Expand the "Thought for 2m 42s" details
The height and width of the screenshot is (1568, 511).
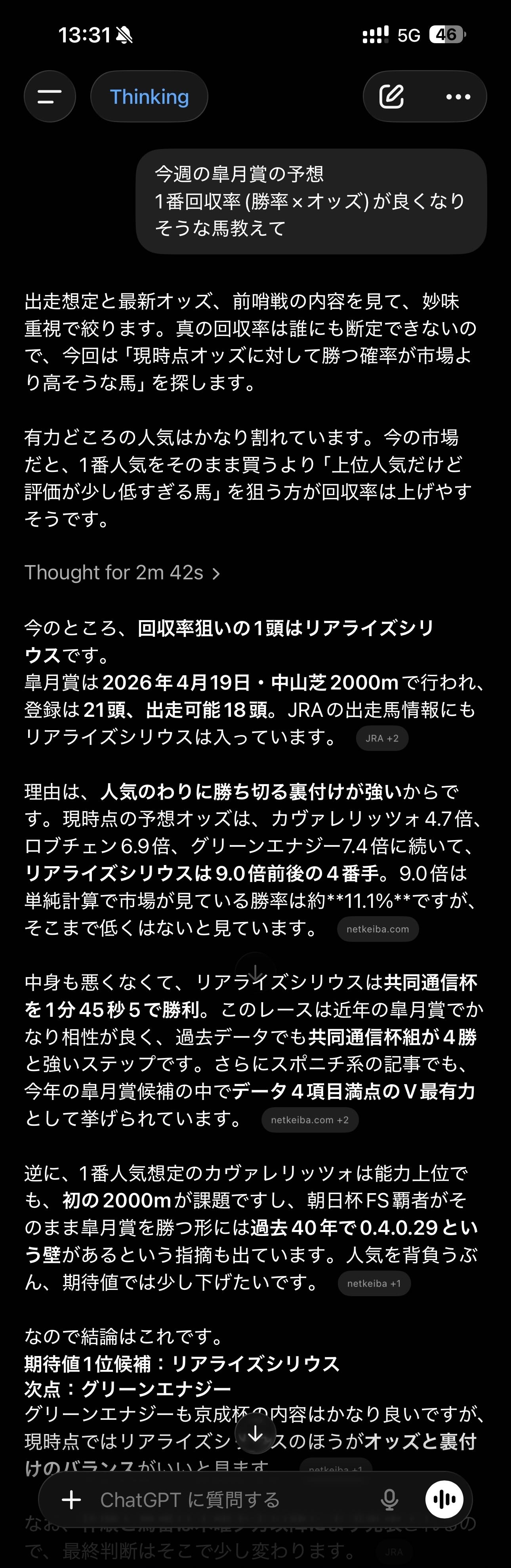pos(122,573)
